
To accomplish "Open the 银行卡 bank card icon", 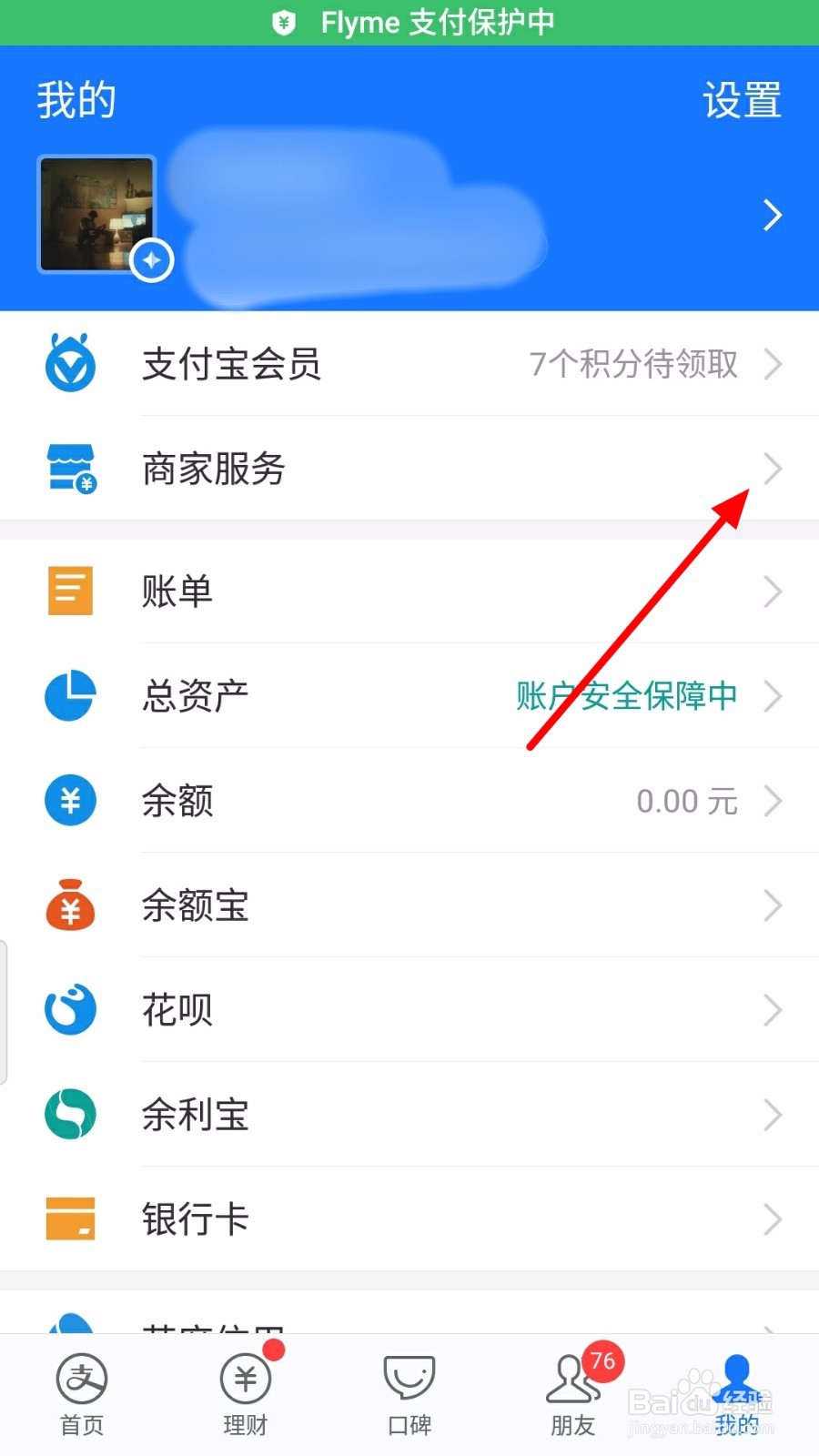I will pos(70,1218).
